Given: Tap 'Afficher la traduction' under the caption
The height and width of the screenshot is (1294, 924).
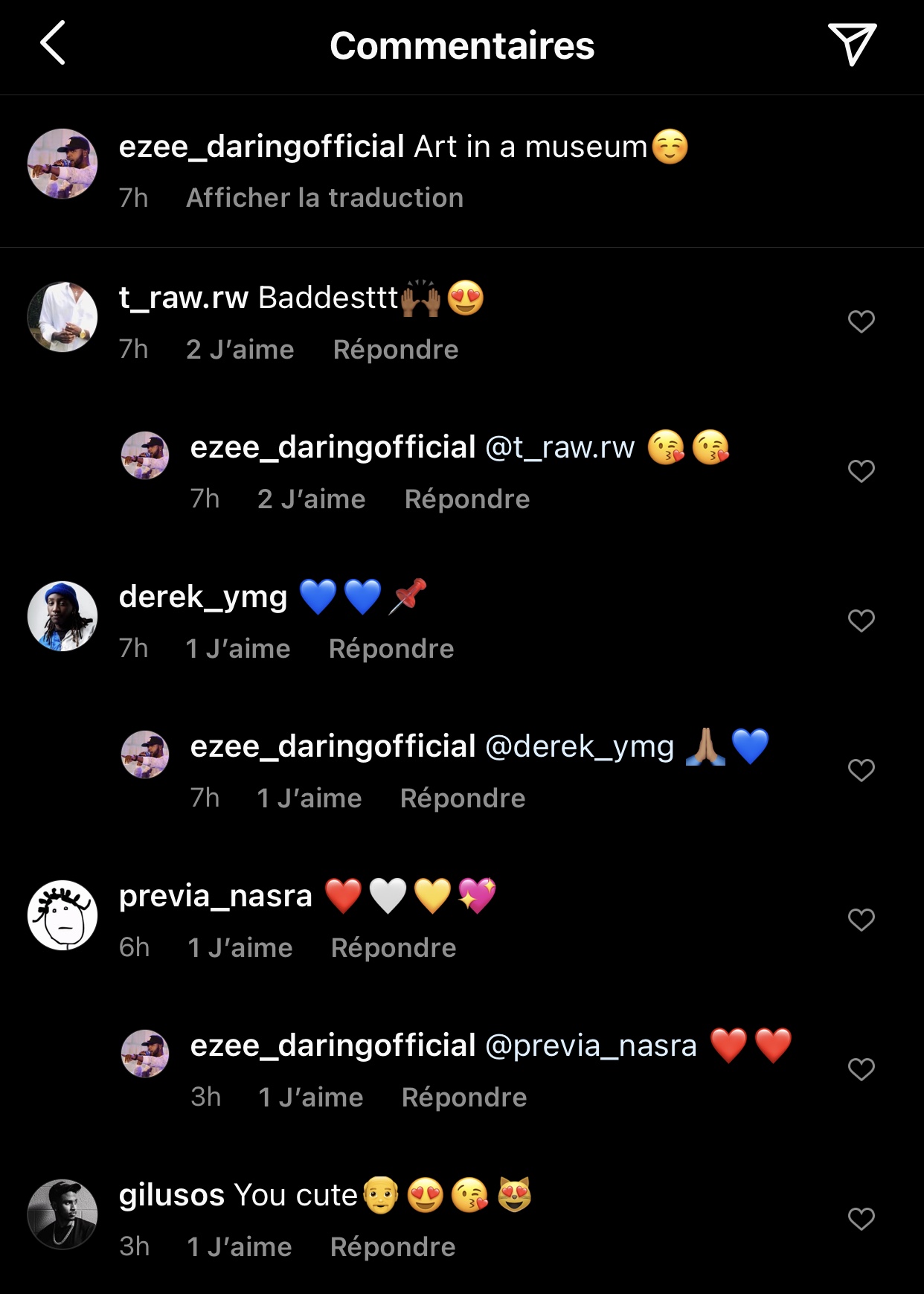Looking at the screenshot, I should [324, 198].
